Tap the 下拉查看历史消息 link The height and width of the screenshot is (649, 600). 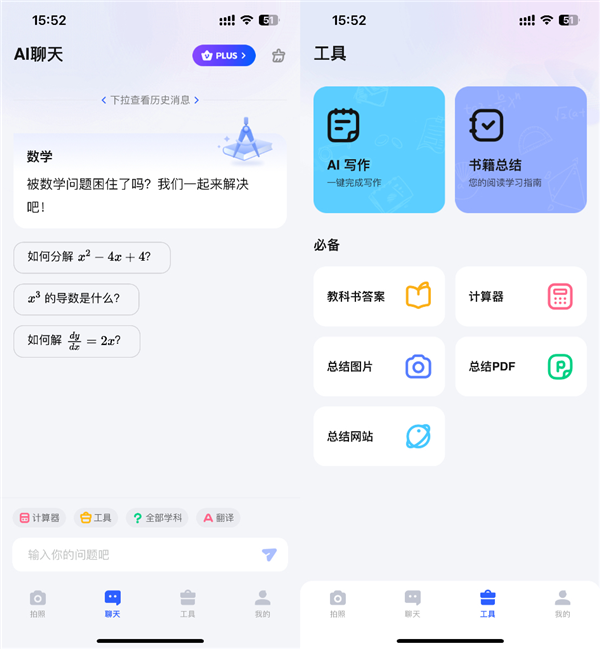pyautogui.click(x=150, y=100)
